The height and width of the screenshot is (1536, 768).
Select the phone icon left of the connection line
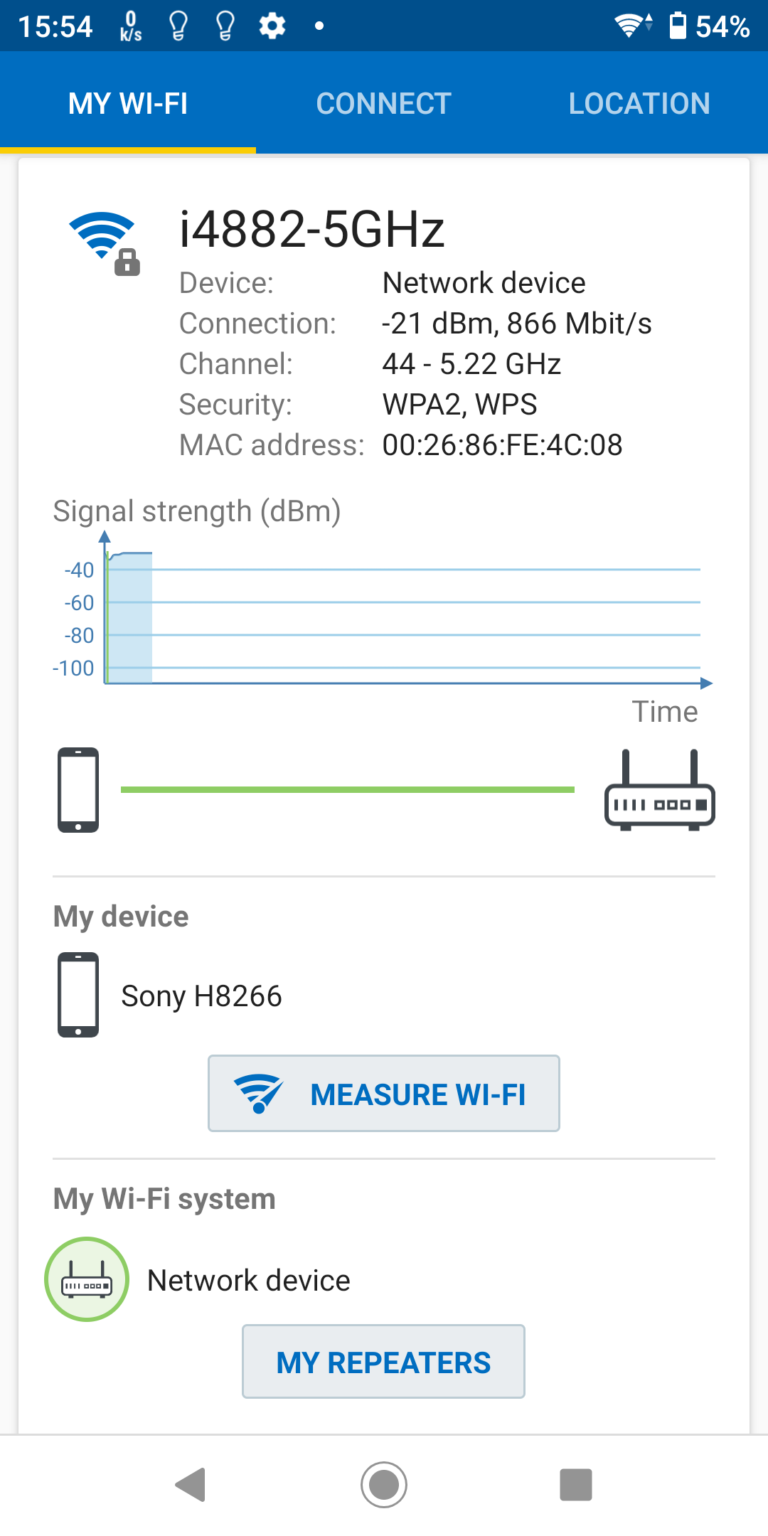[78, 790]
